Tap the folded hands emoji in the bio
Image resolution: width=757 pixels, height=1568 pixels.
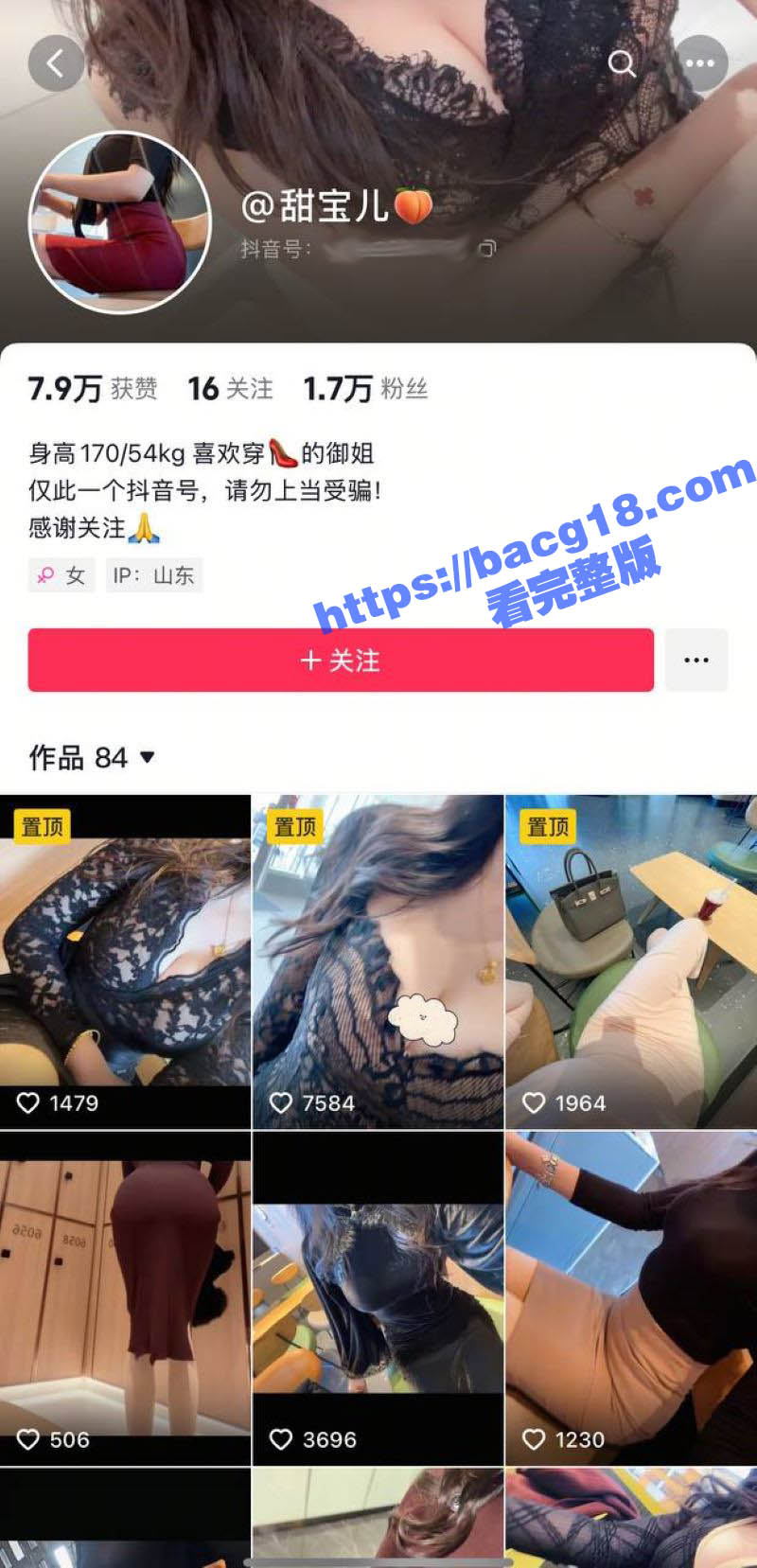click(144, 529)
